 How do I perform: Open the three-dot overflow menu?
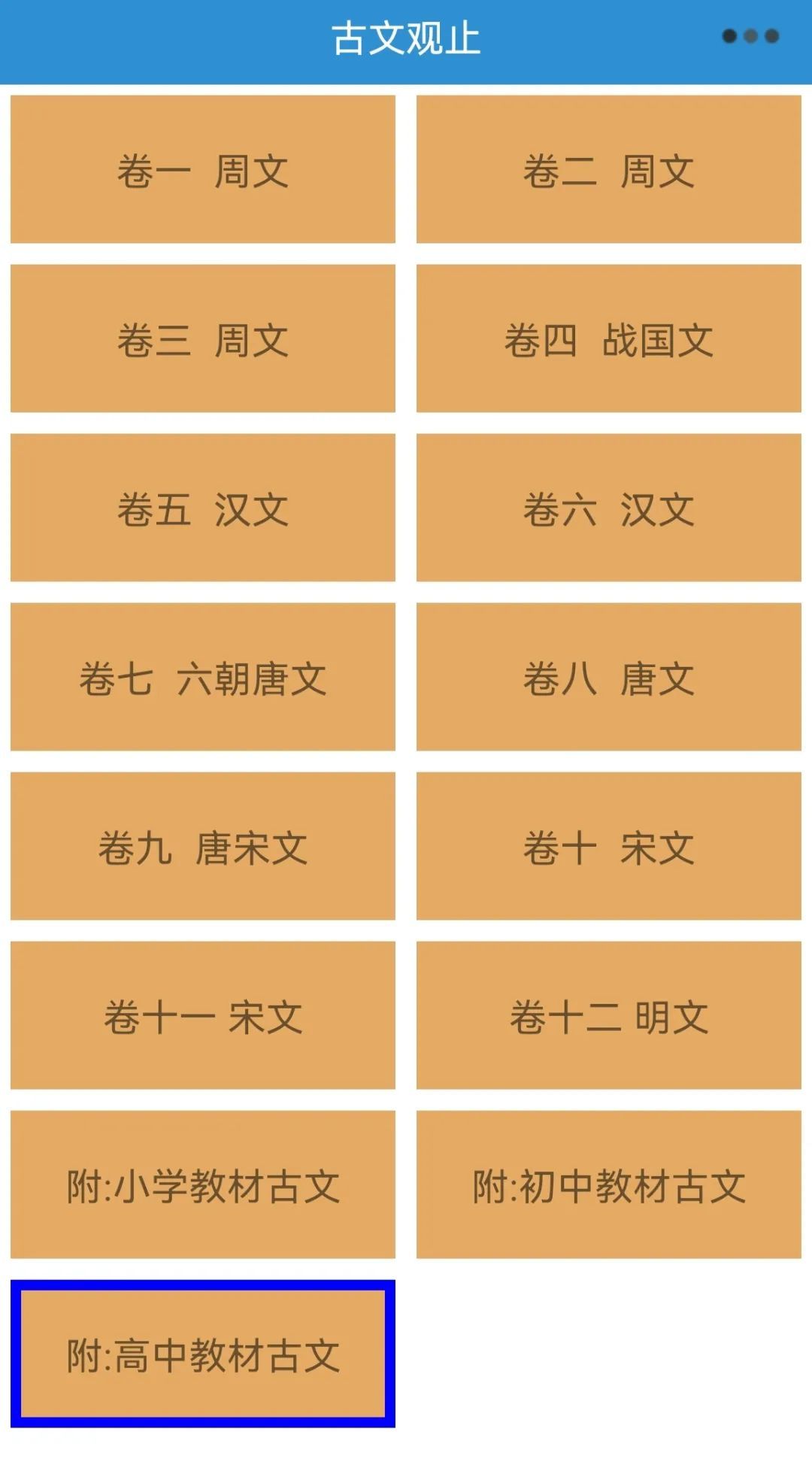tap(750, 36)
